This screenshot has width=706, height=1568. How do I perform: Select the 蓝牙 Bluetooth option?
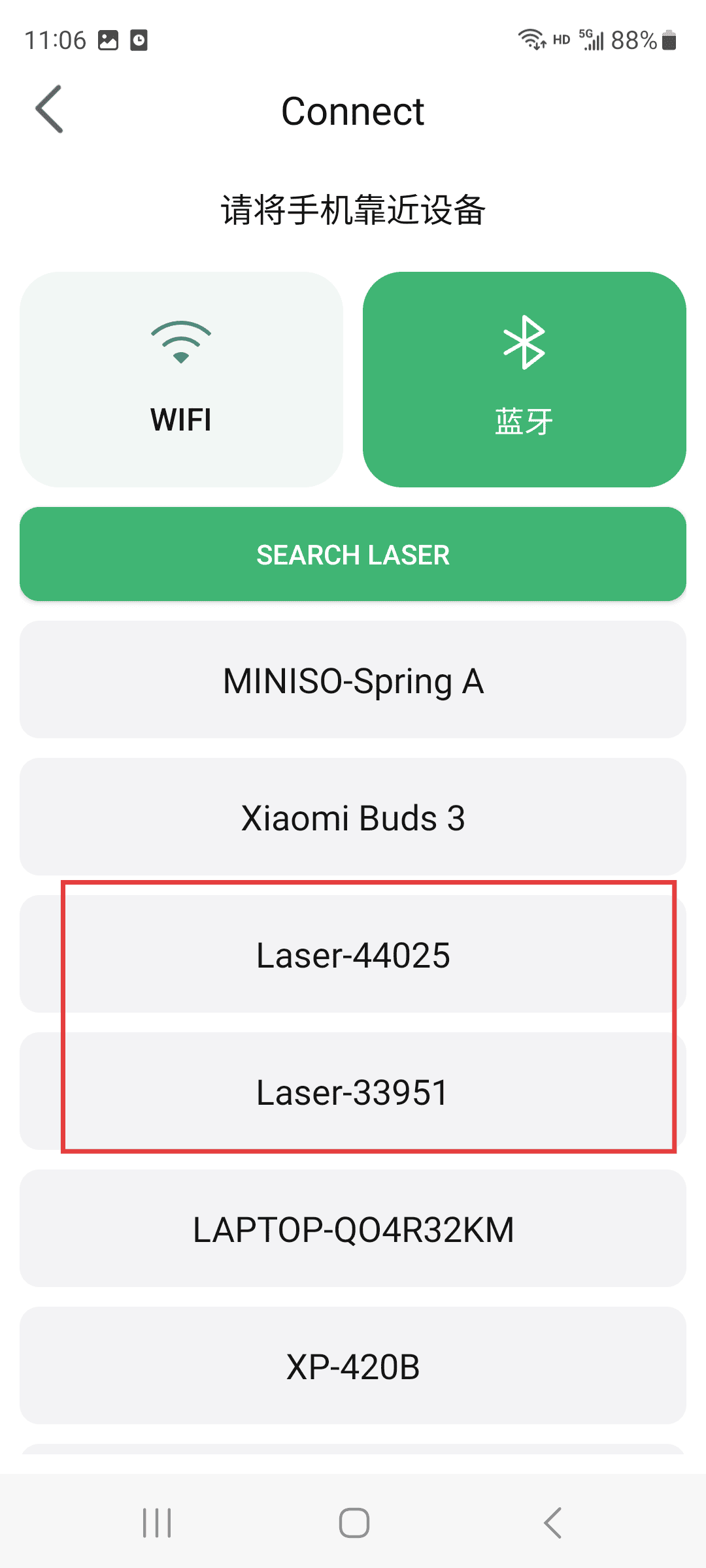coord(524,379)
